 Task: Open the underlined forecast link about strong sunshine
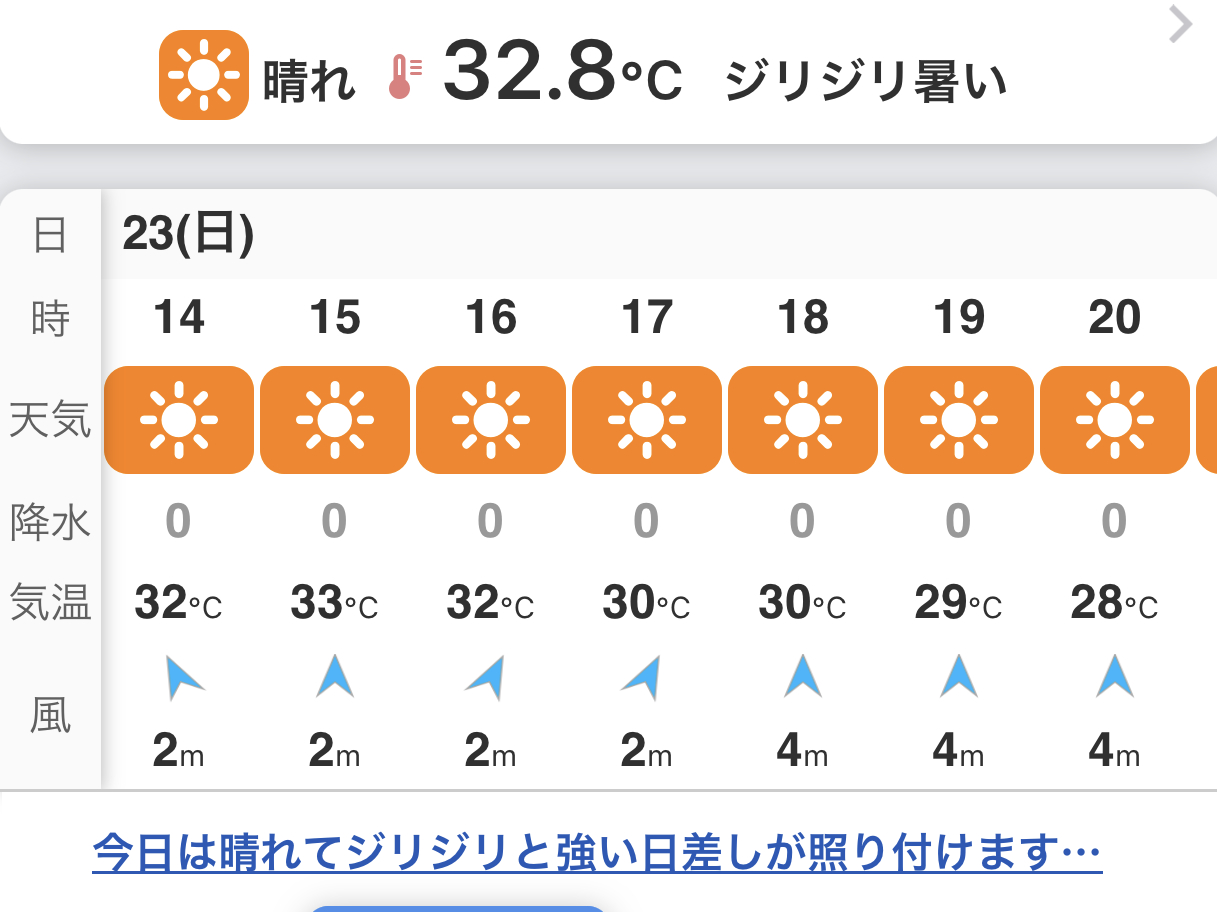(597, 853)
